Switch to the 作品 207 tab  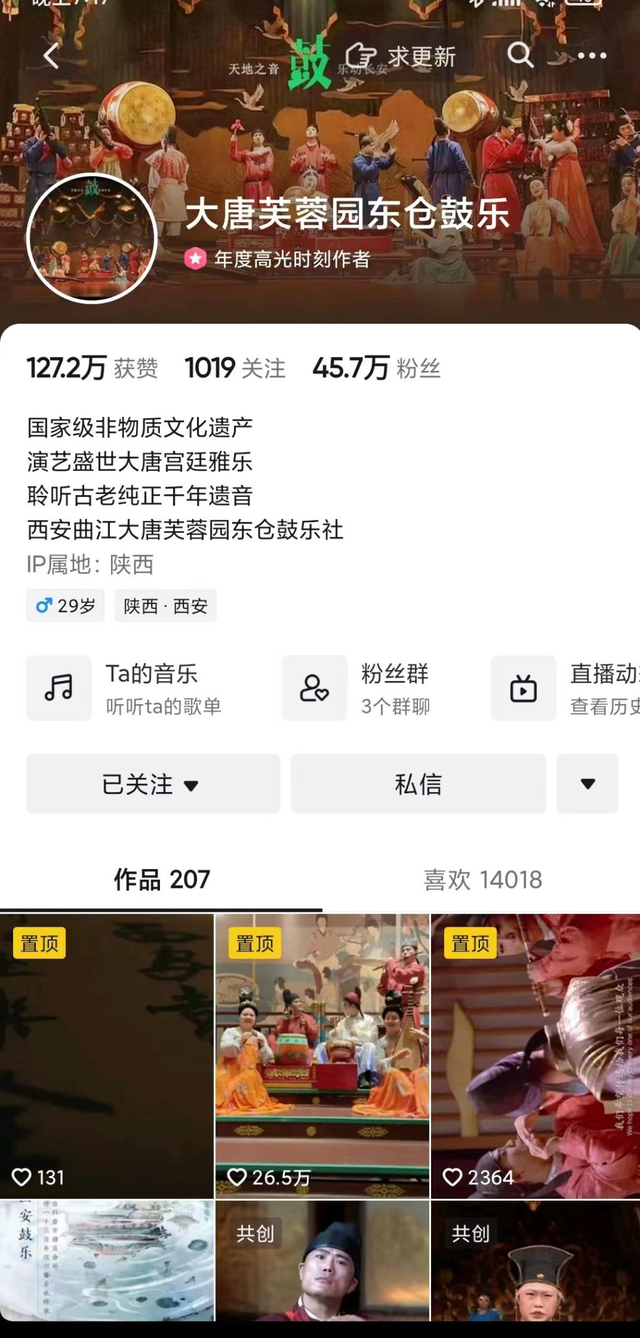coord(162,879)
